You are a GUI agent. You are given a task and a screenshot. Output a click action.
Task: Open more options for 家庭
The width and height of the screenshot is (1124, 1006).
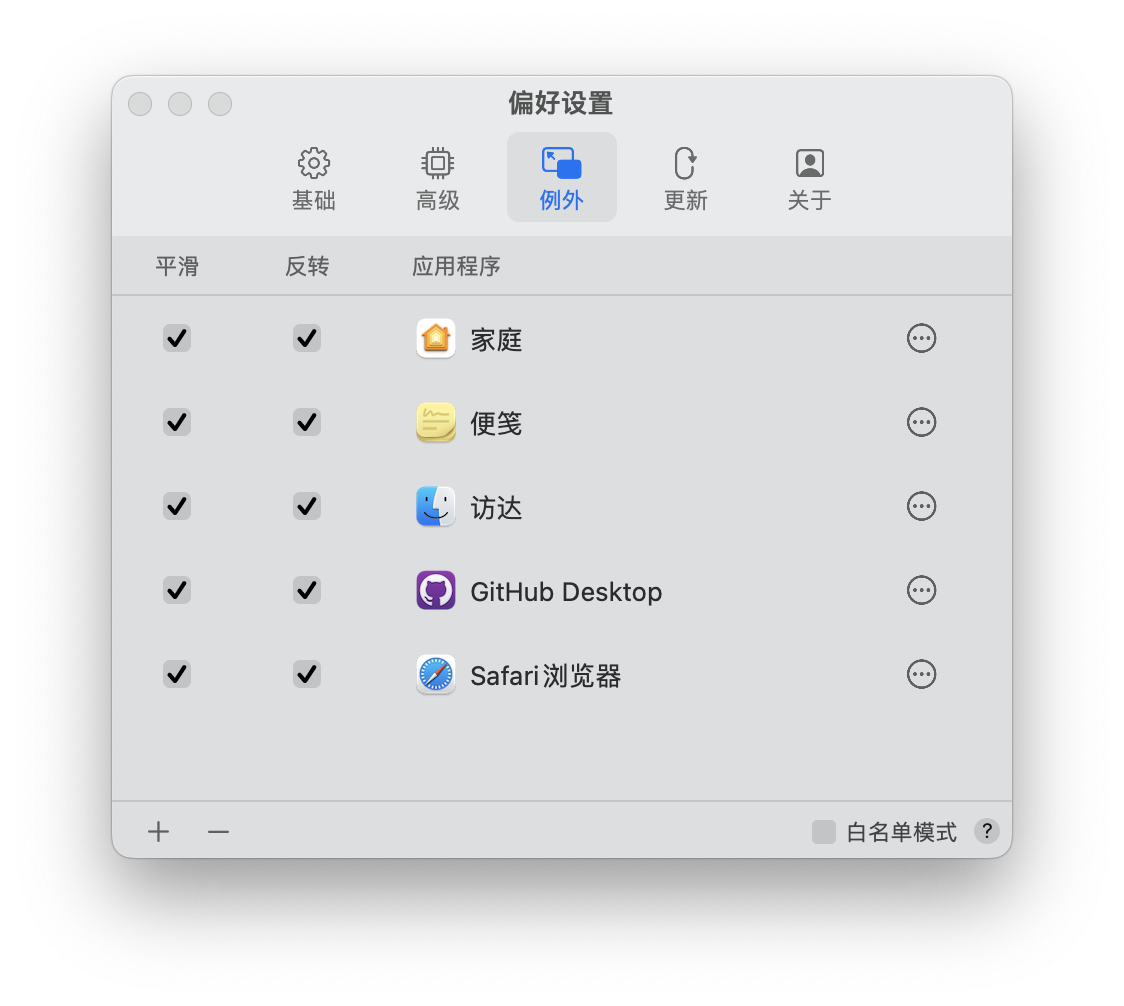point(921,339)
